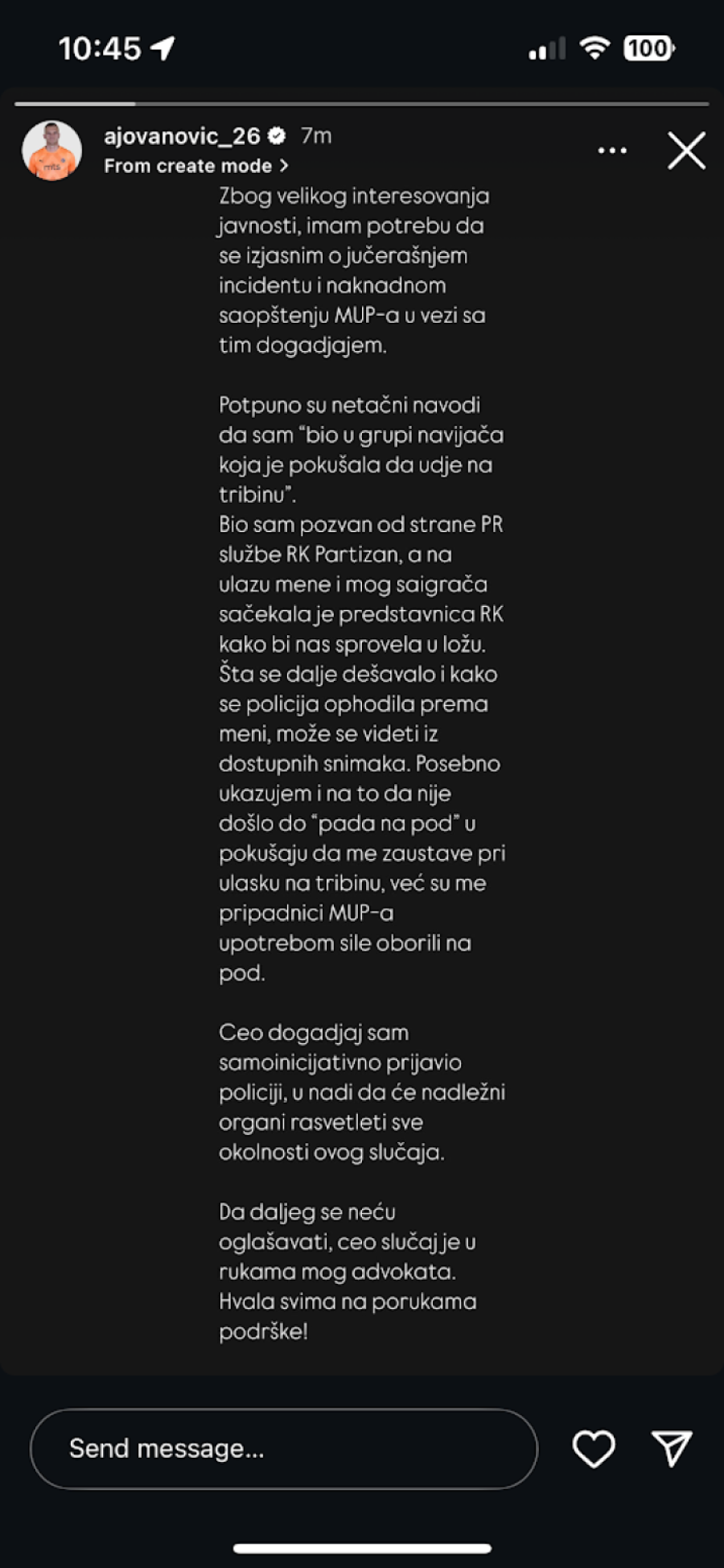Screen dimensions: 724x1568
Task: Open the From create mode link
Action: coord(195,166)
